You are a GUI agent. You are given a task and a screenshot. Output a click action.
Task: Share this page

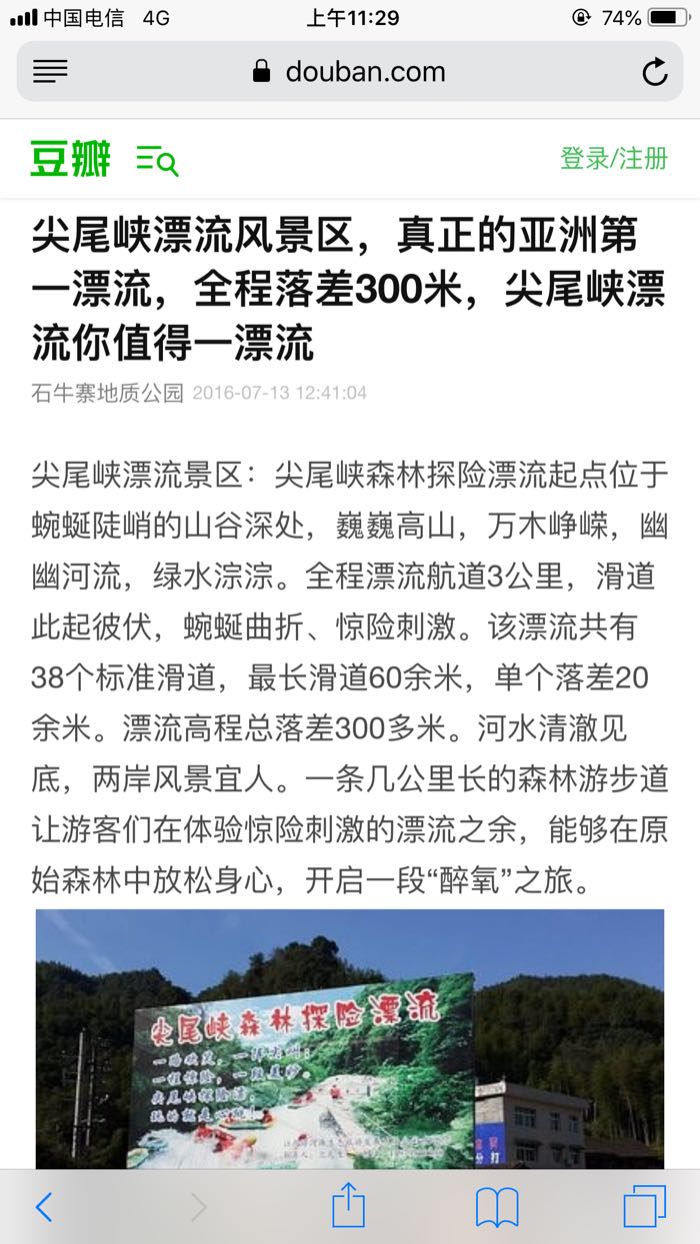pos(348,1204)
